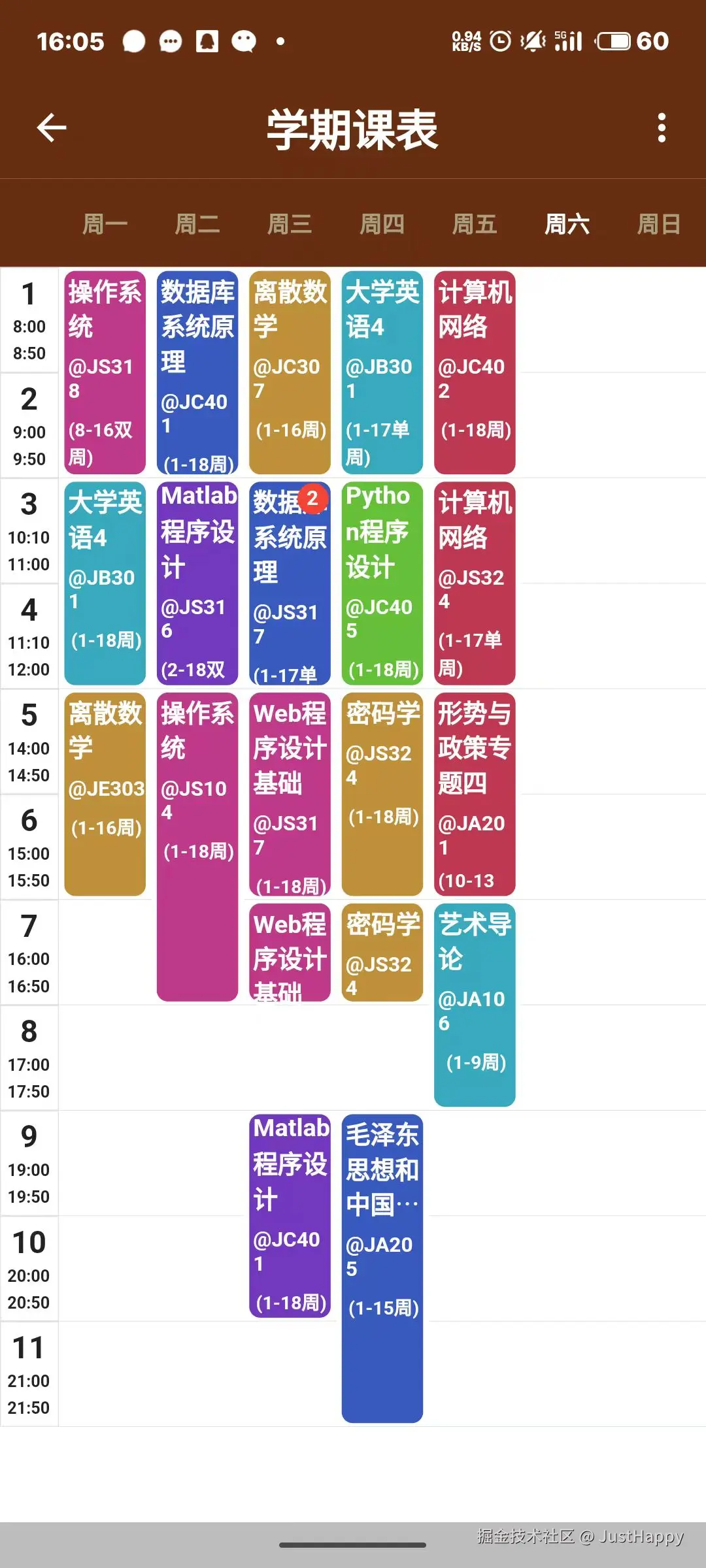This screenshot has height=1568, width=706.
Task: Open the 密码学 class (1-18周) card
Action: [382, 794]
